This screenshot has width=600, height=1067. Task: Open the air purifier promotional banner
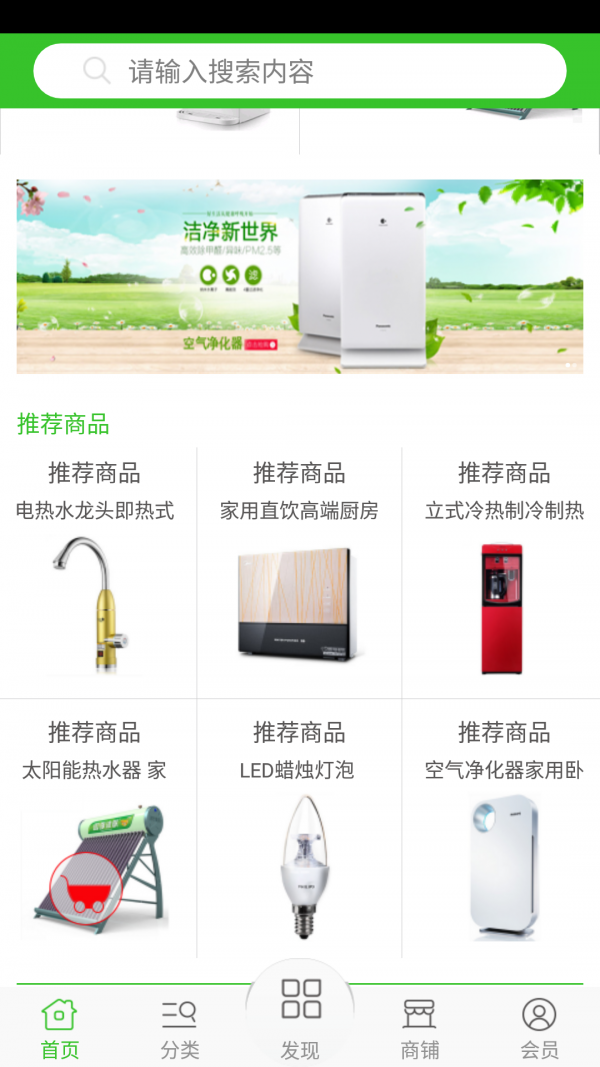click(x=300, y=277)
